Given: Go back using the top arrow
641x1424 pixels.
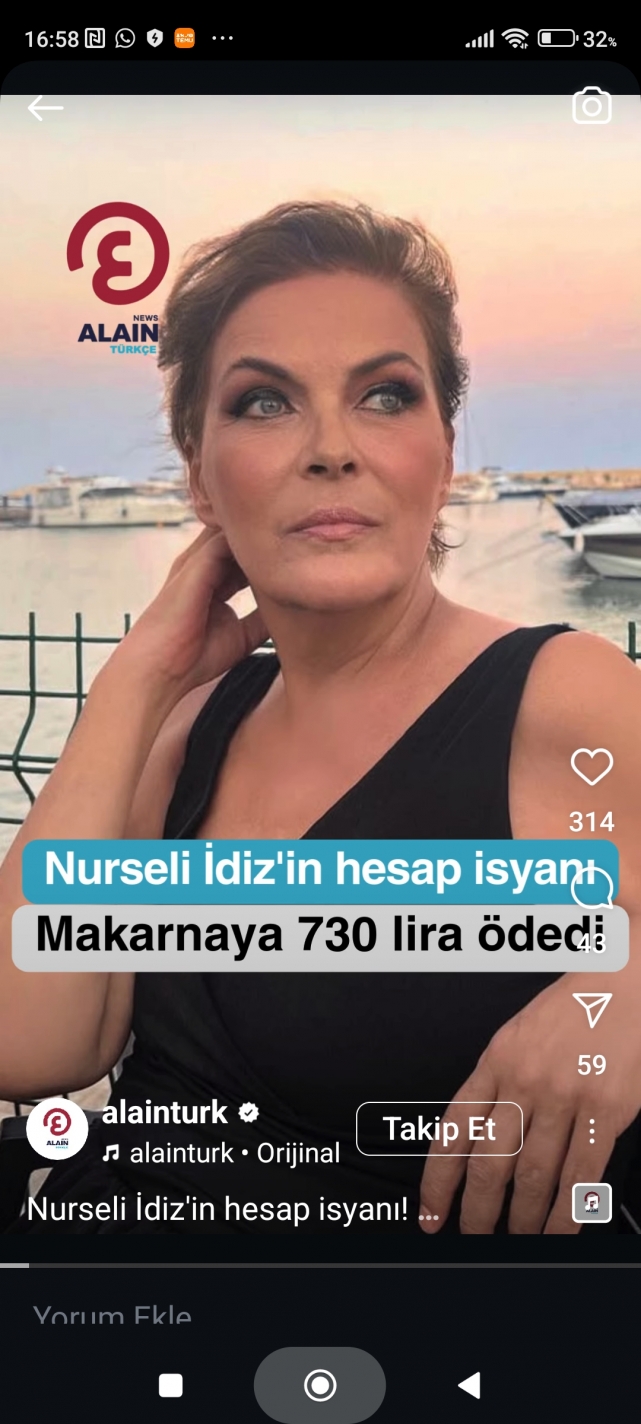Looking at the screenshot, I should pos(45,108).
